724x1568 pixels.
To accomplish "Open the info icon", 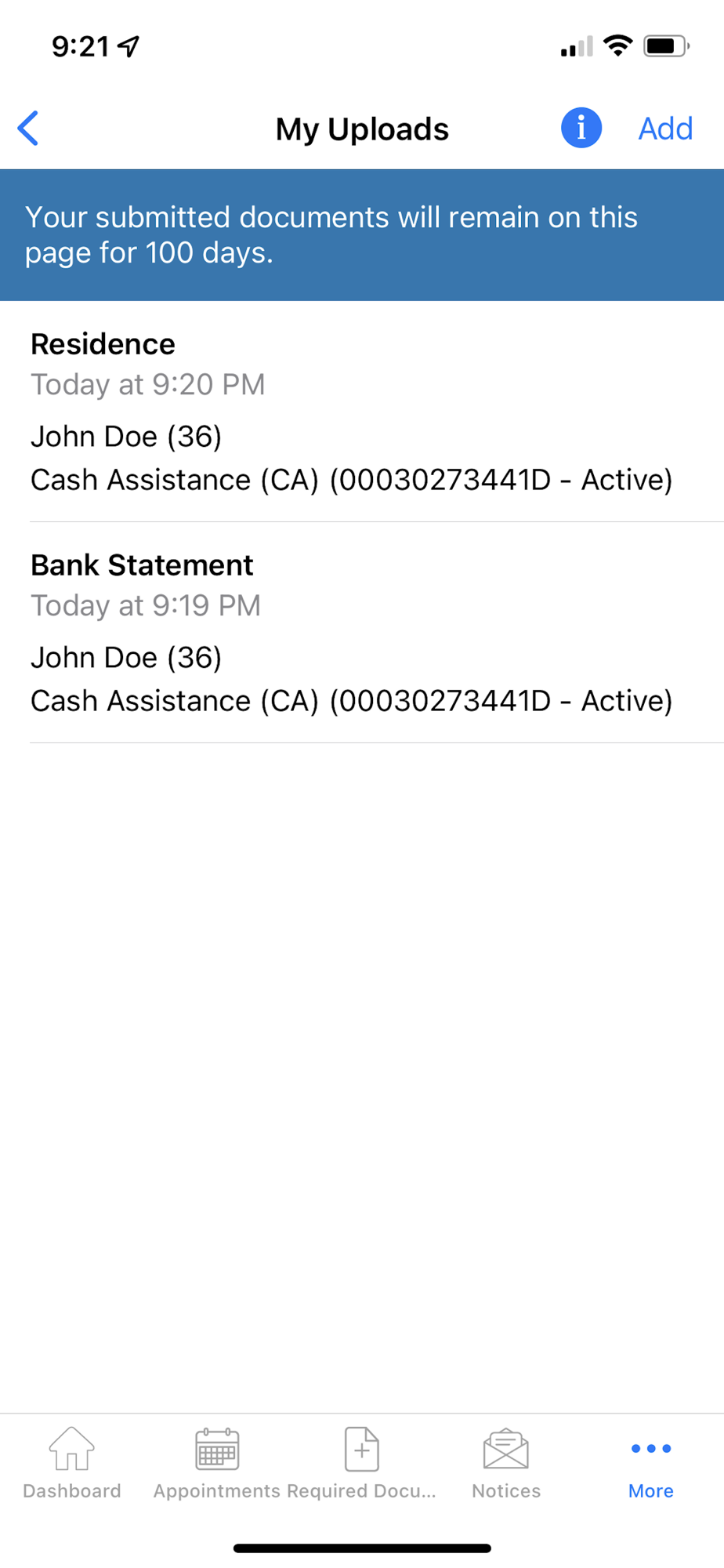I will pyautogui.click(x=581, y=128).
